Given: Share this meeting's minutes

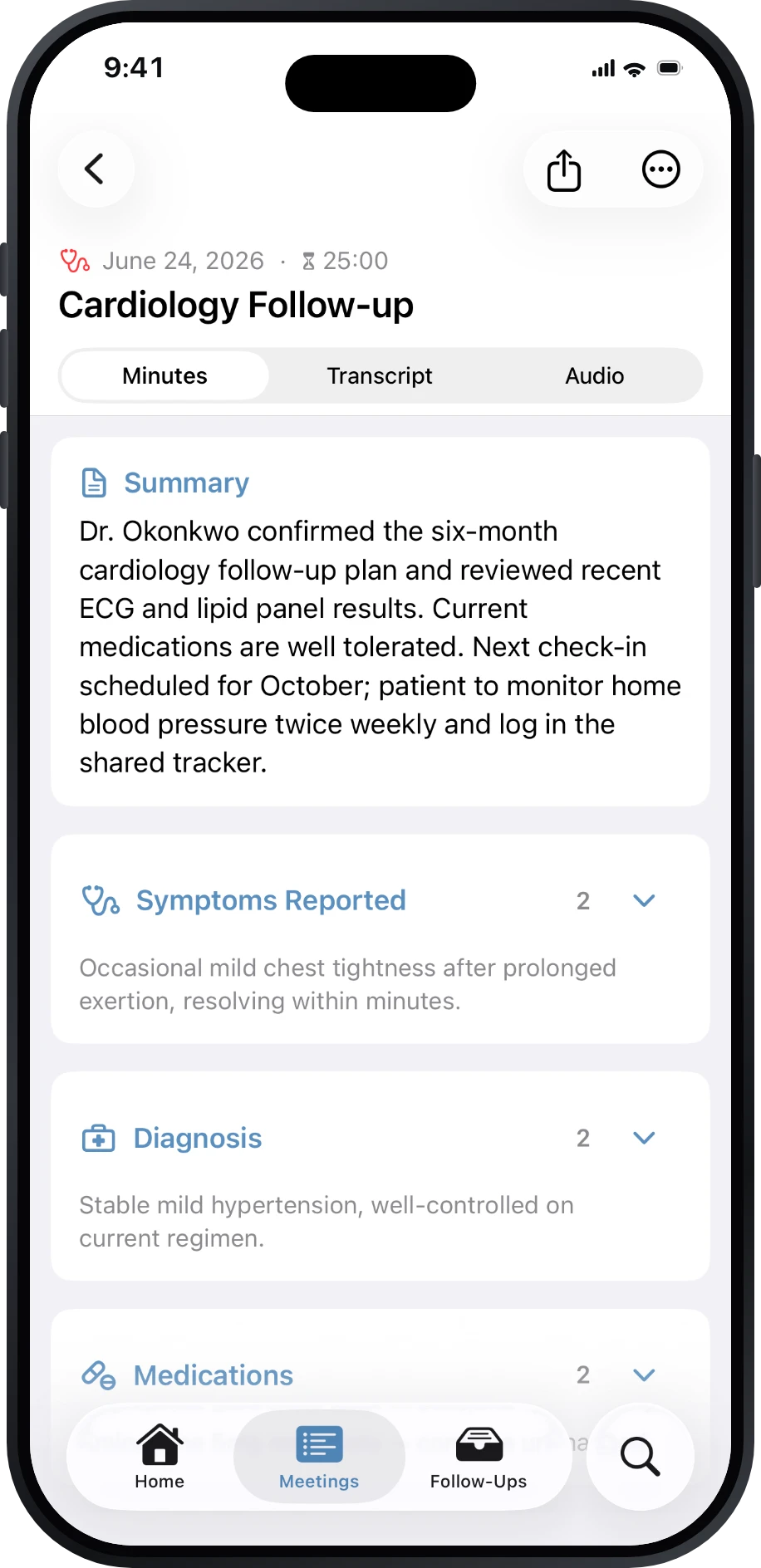Looking at the screenshot, I should point(564,169).
